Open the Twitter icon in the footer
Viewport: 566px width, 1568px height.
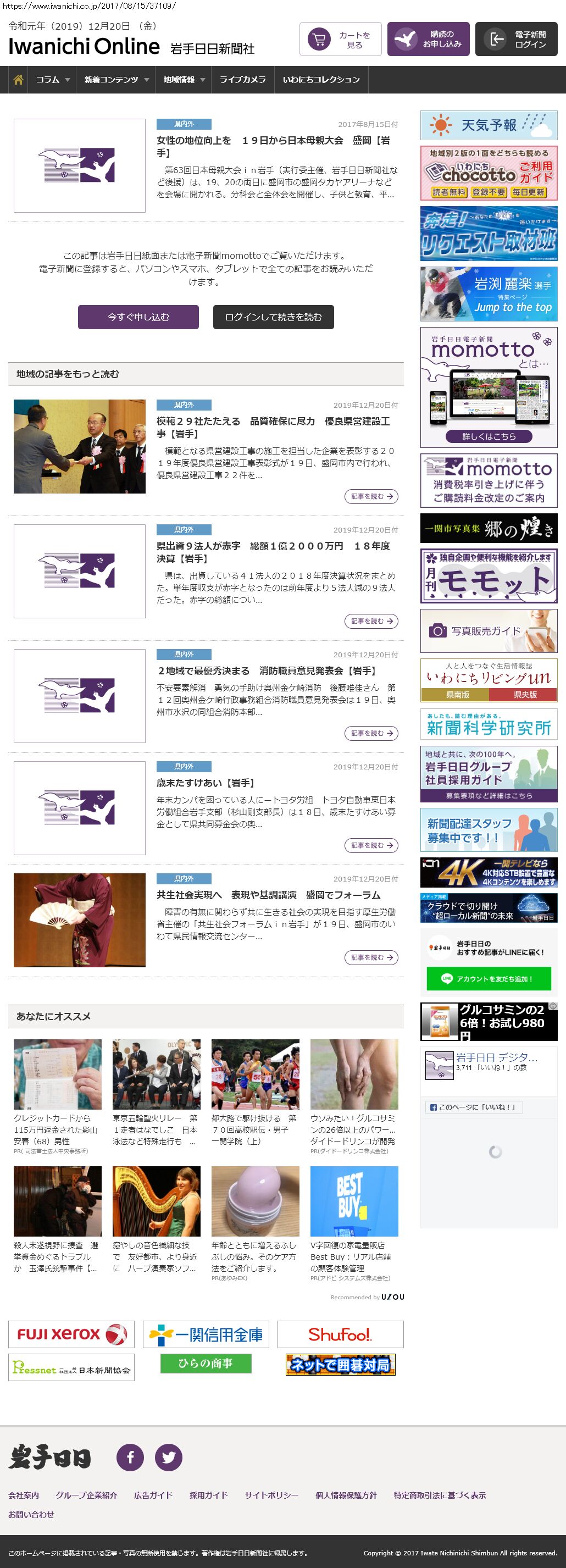[x=169, y=1457]
